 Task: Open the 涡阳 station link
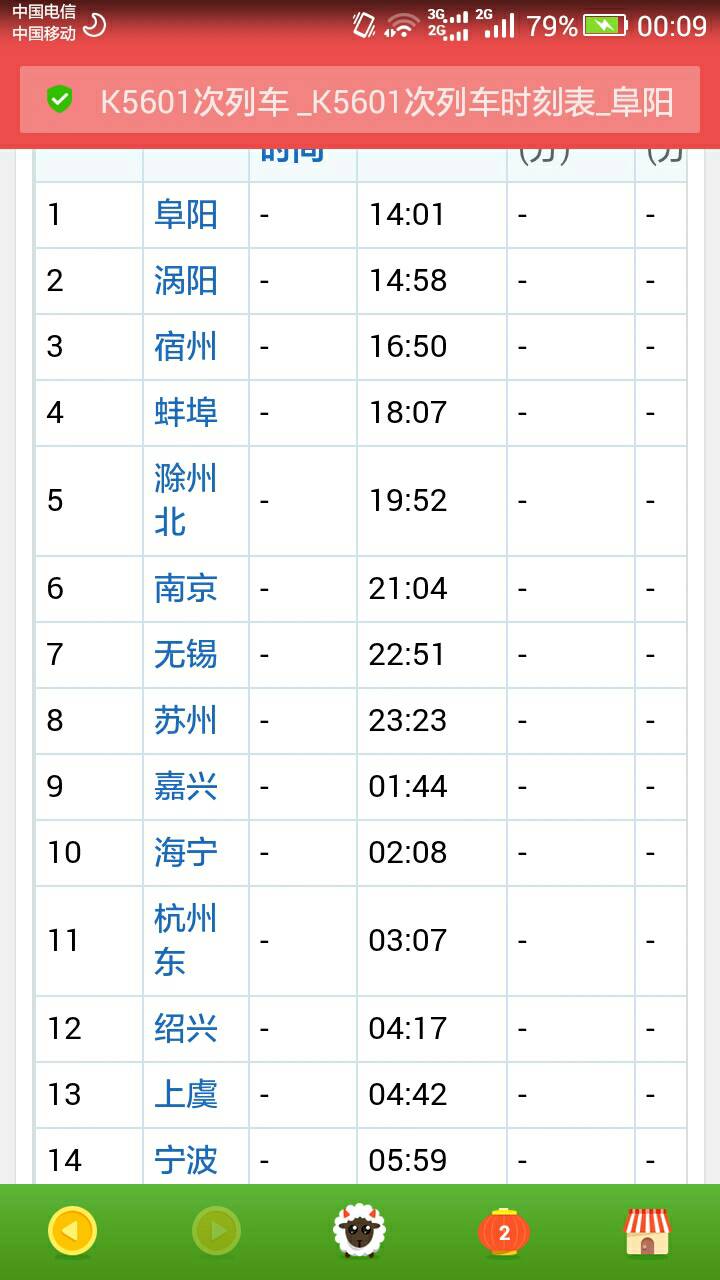186,281
